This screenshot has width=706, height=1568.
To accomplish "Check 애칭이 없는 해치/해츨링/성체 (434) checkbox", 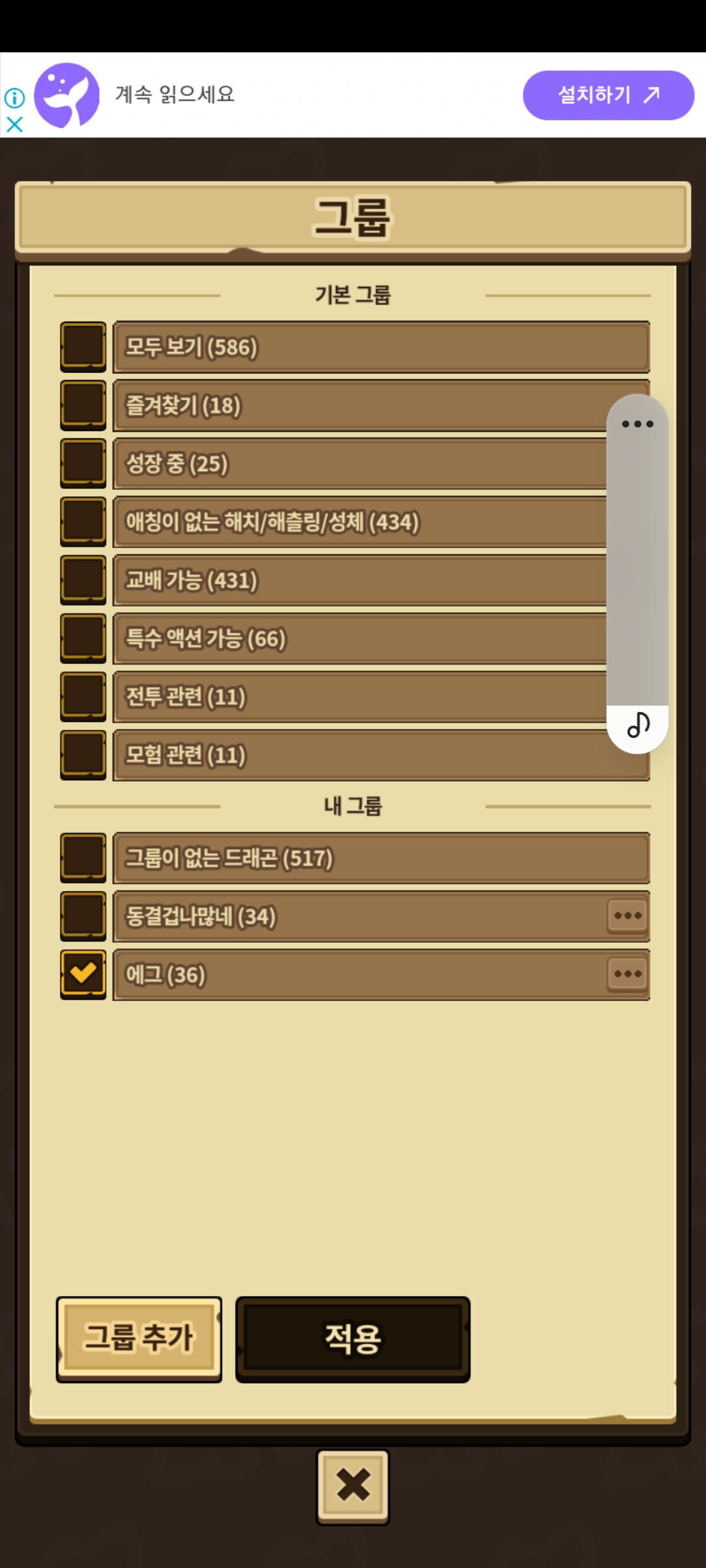I will [x=83, y=521].
